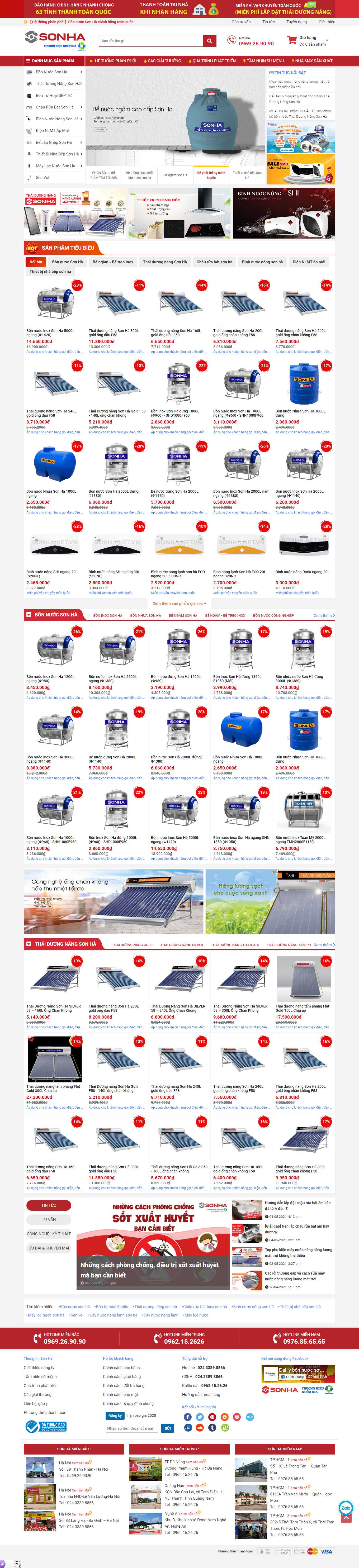This screenshot has height=1568, width=359.
Task: Expand Xem thêm sản phẩm giá sốc
Action: pos(179,603)
